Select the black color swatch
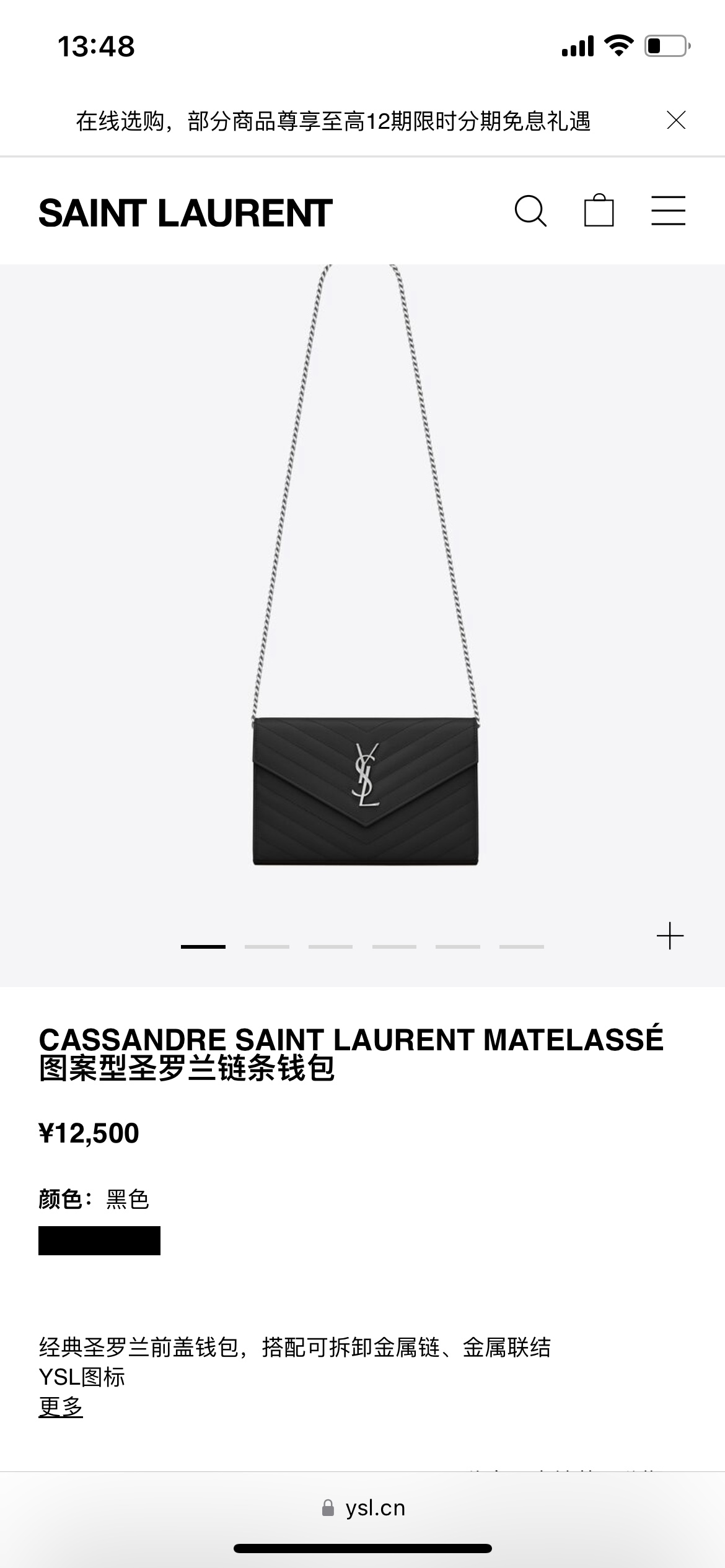725x1568 pixels. [x=99, y=1240]
